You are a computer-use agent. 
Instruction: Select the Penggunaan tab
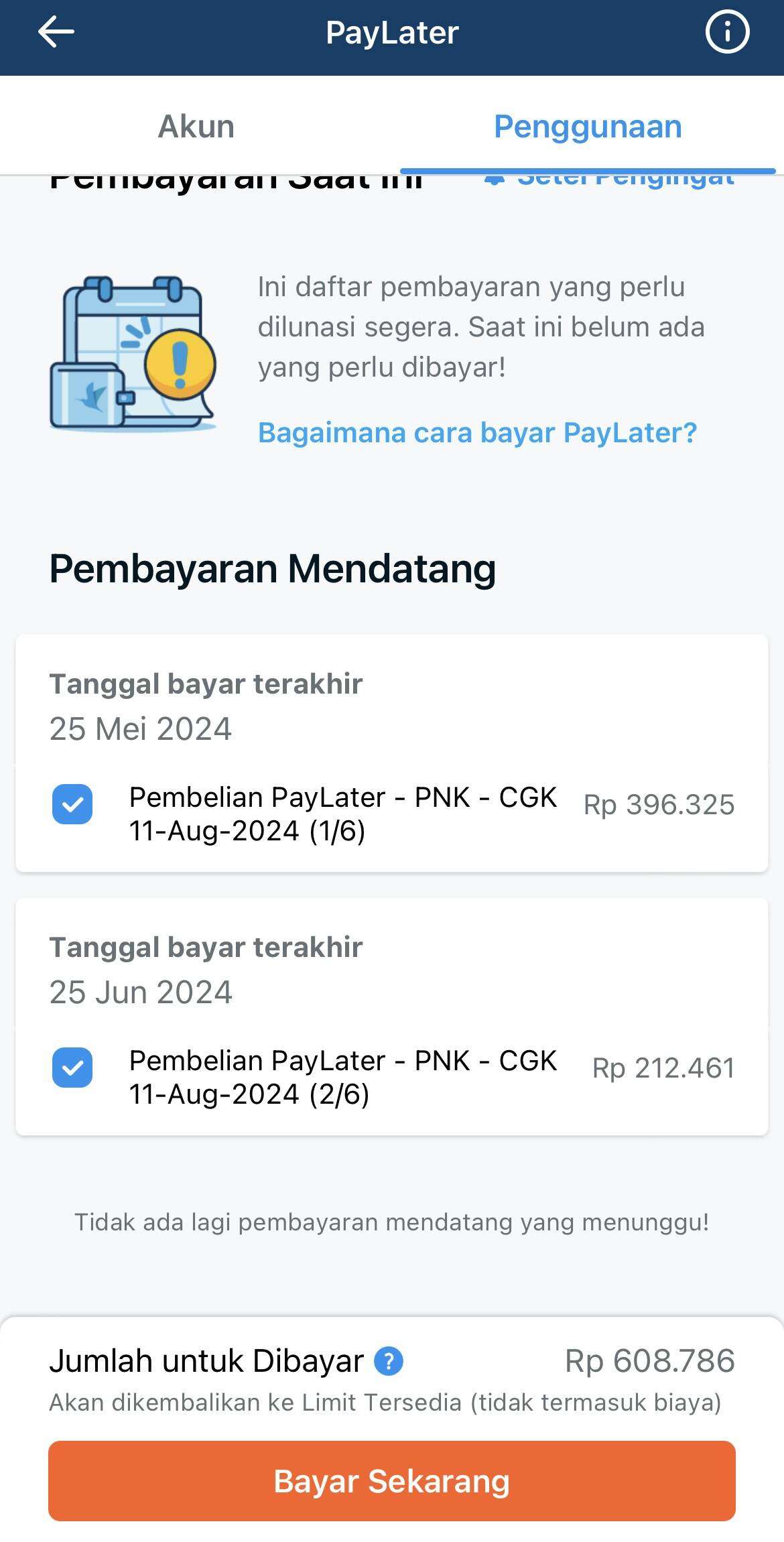[588, 126]
